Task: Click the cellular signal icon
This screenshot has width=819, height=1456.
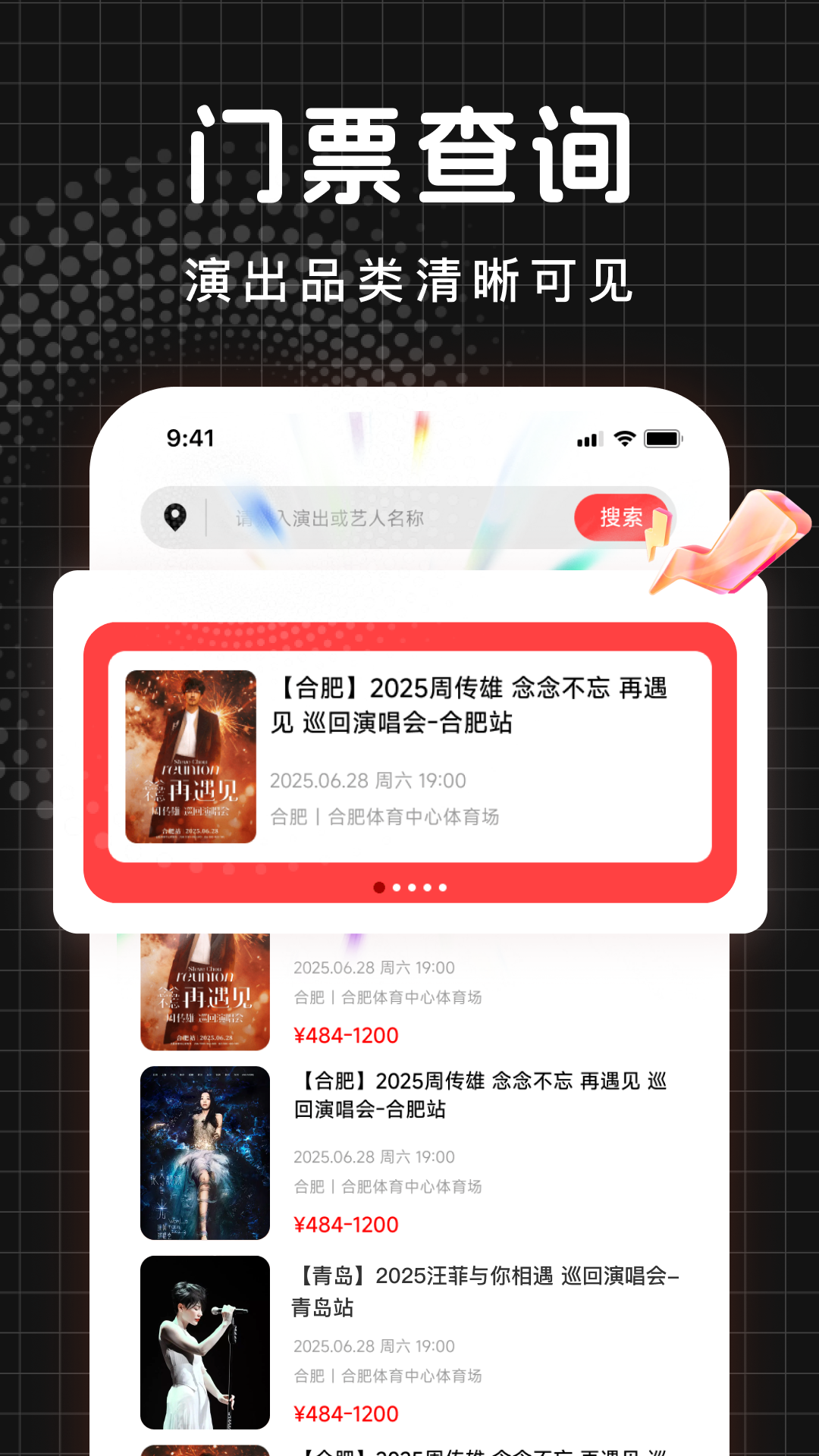Action: tap(591, 438)
